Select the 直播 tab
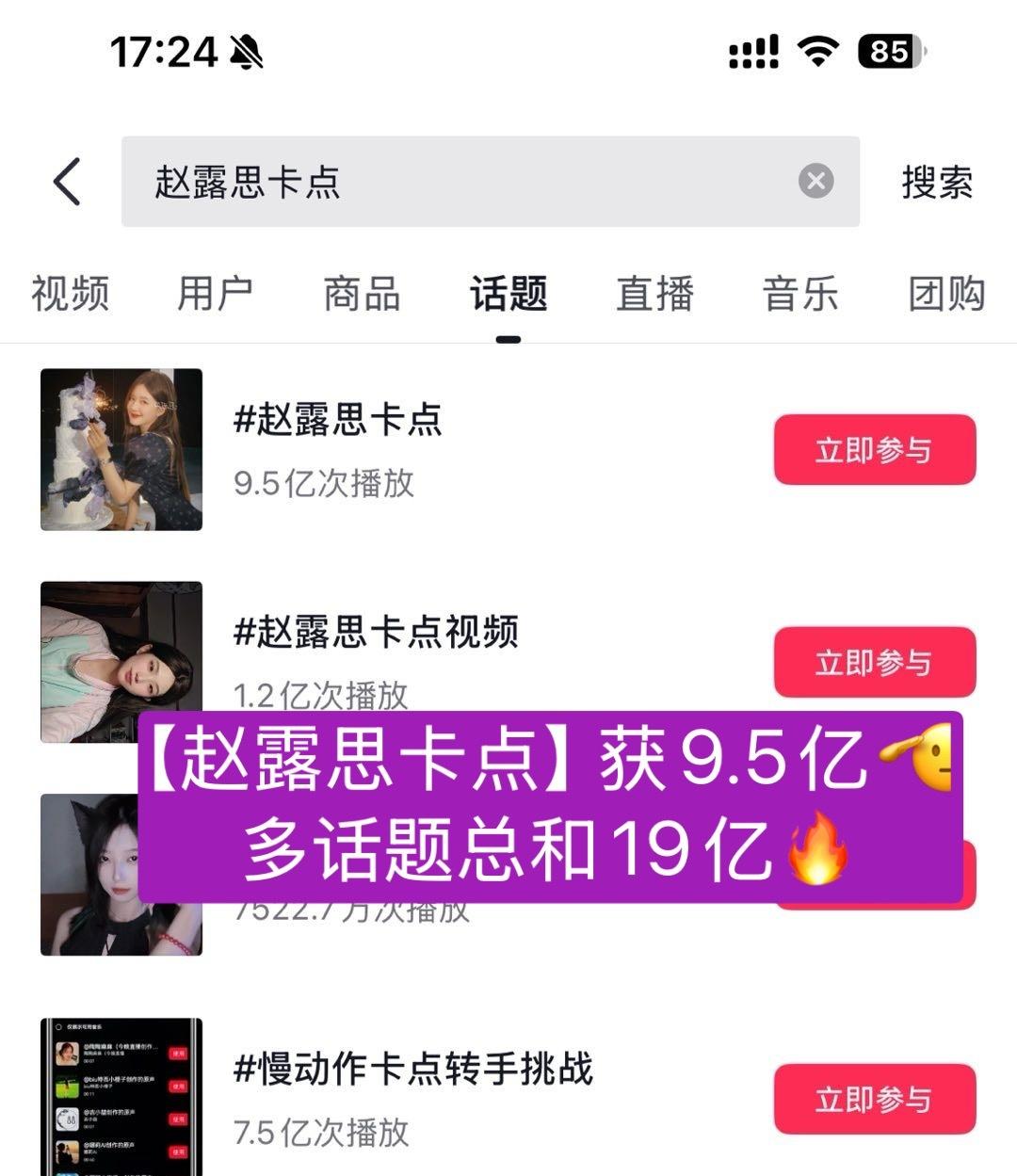This screenshot has width=1017, height=1176. coord(654,294)
